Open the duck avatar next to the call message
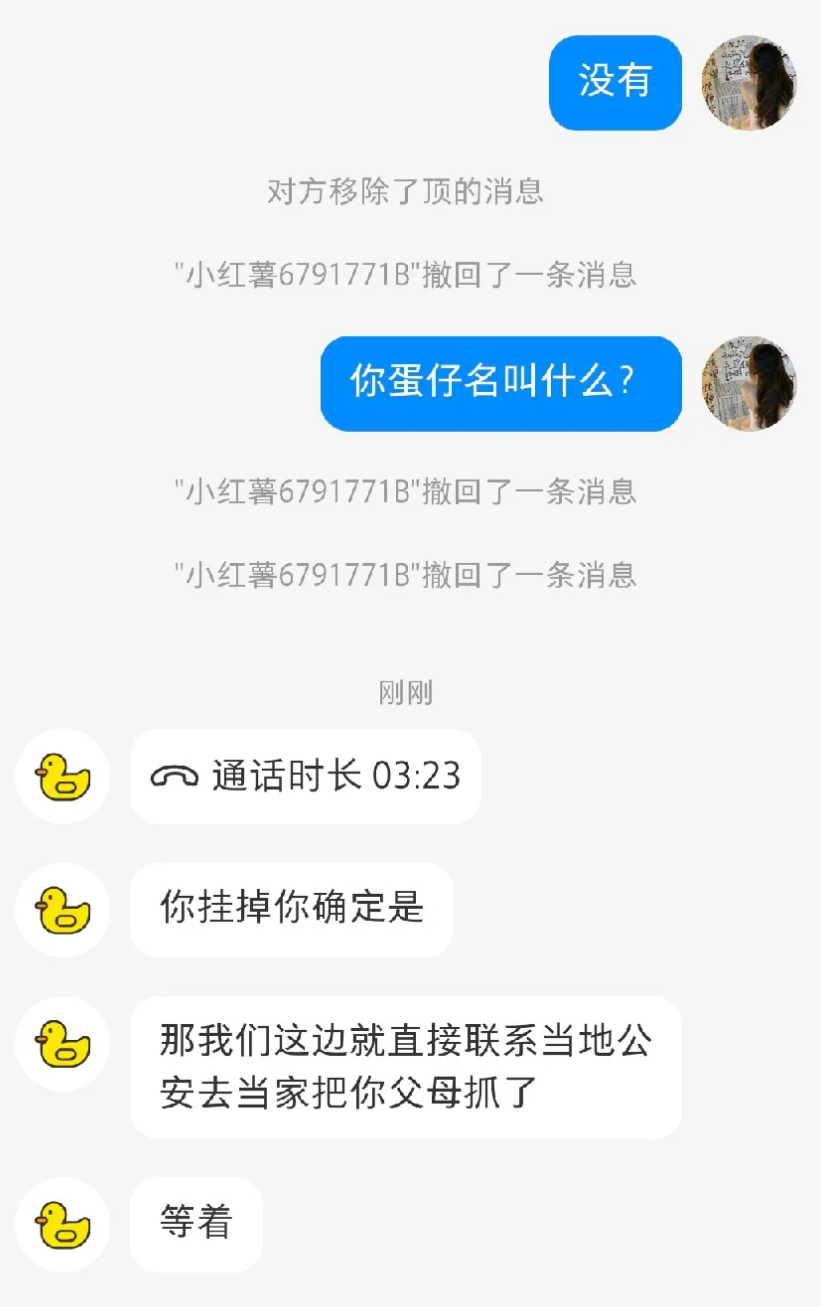The image size is (821, 1307). point(62,777)
